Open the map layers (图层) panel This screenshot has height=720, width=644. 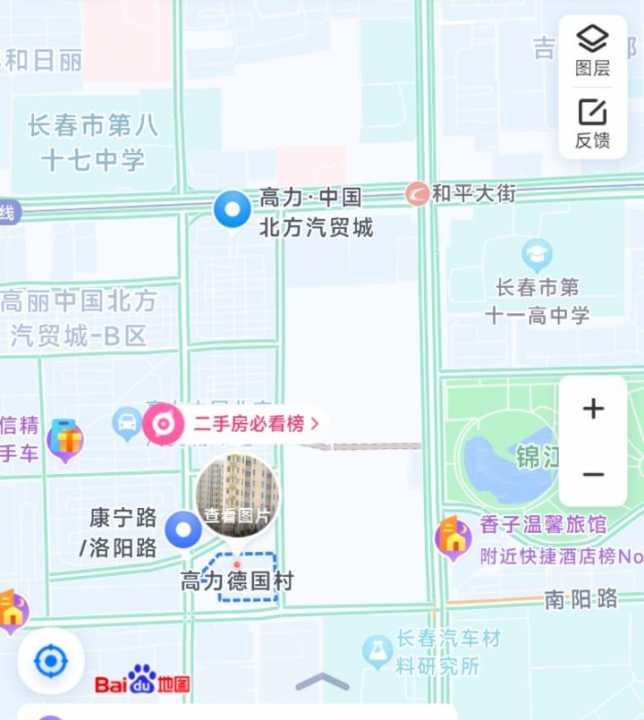pyautogui.click(x=592, y=50)
